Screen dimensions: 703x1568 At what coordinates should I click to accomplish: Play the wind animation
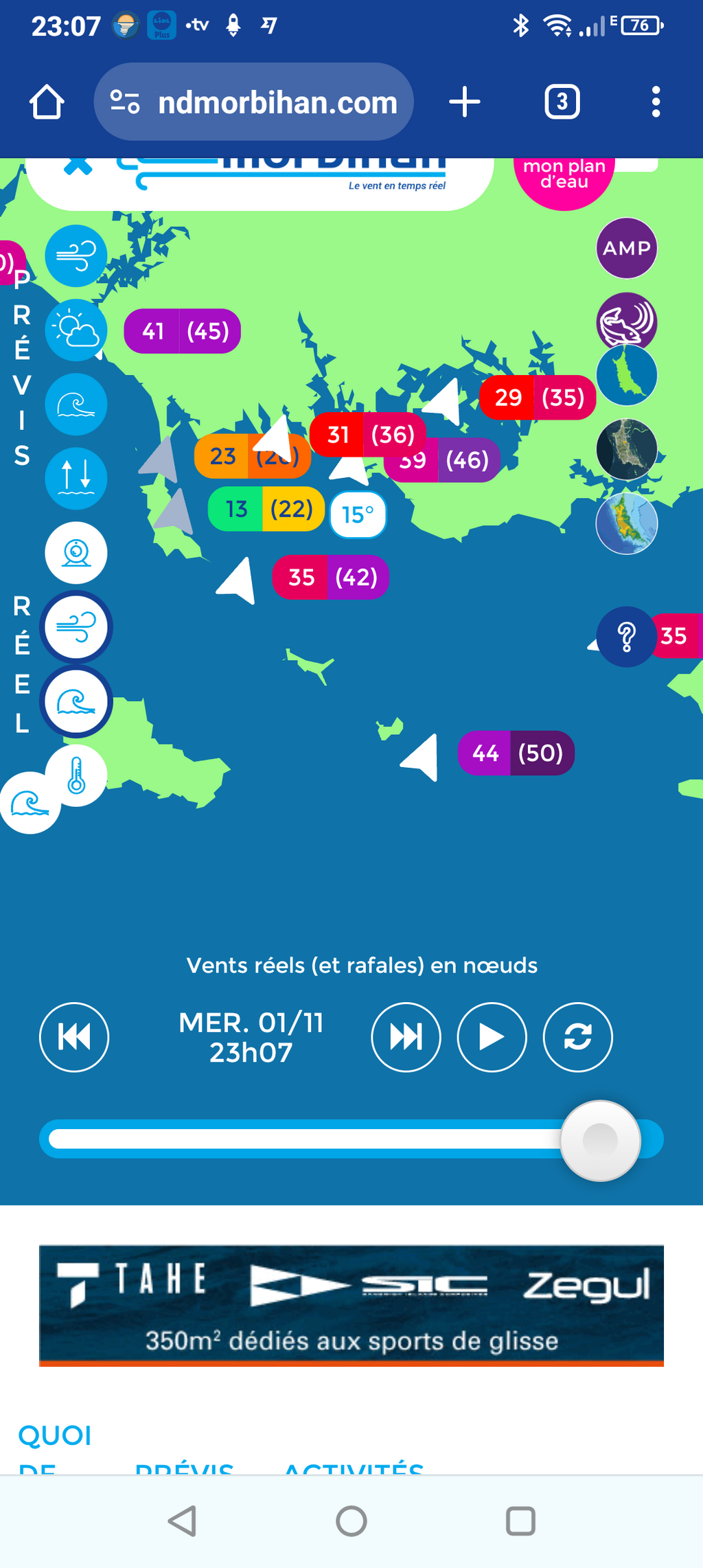coord(492,1037)
